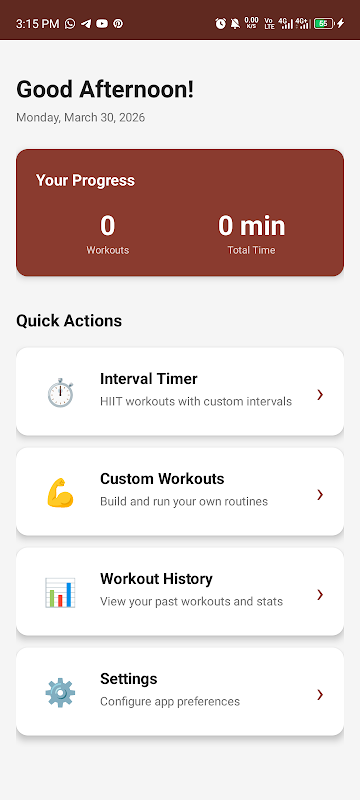Screen dimensions: 360x800
Task: Open Custom Workouts
Action: pyautogui.click(x=180, y=491)
